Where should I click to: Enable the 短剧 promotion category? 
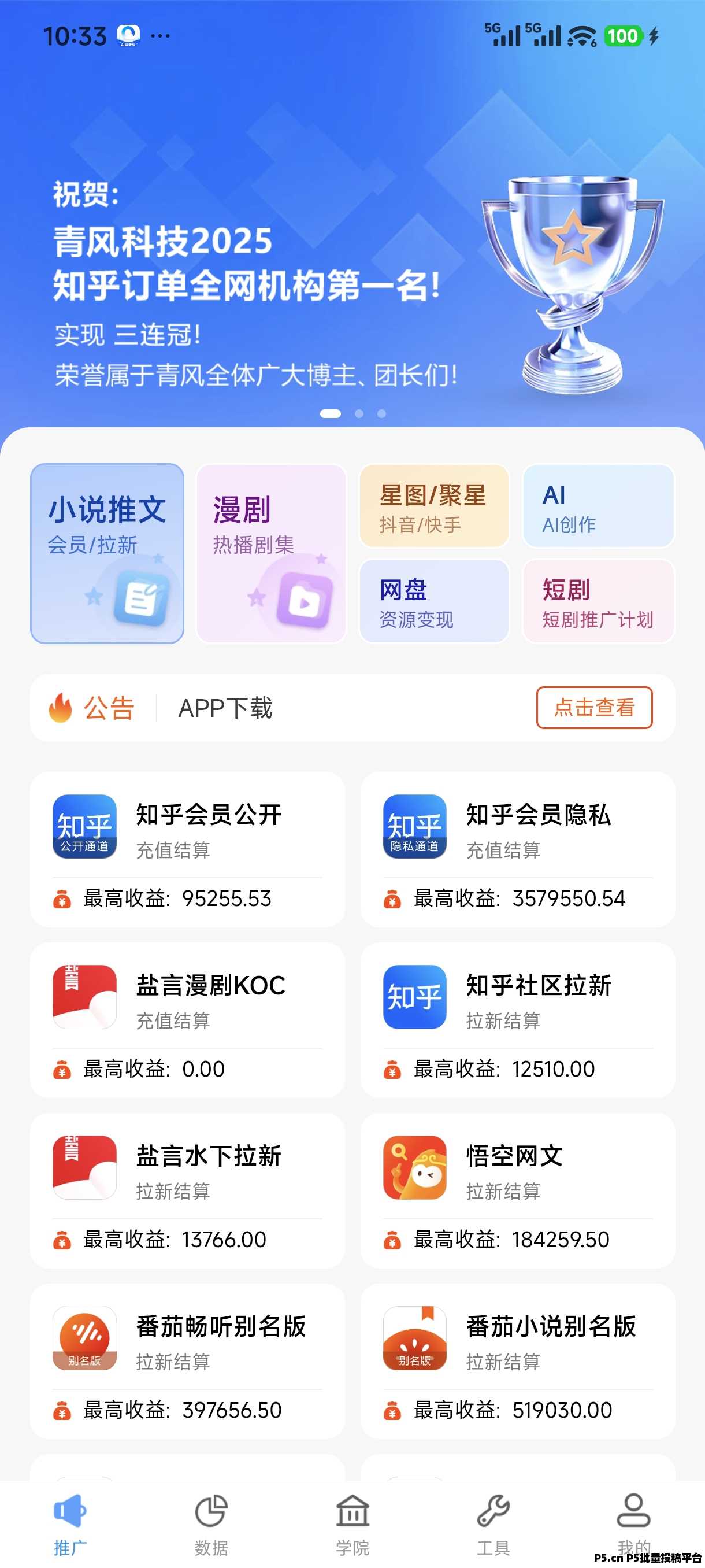[599, 601]
